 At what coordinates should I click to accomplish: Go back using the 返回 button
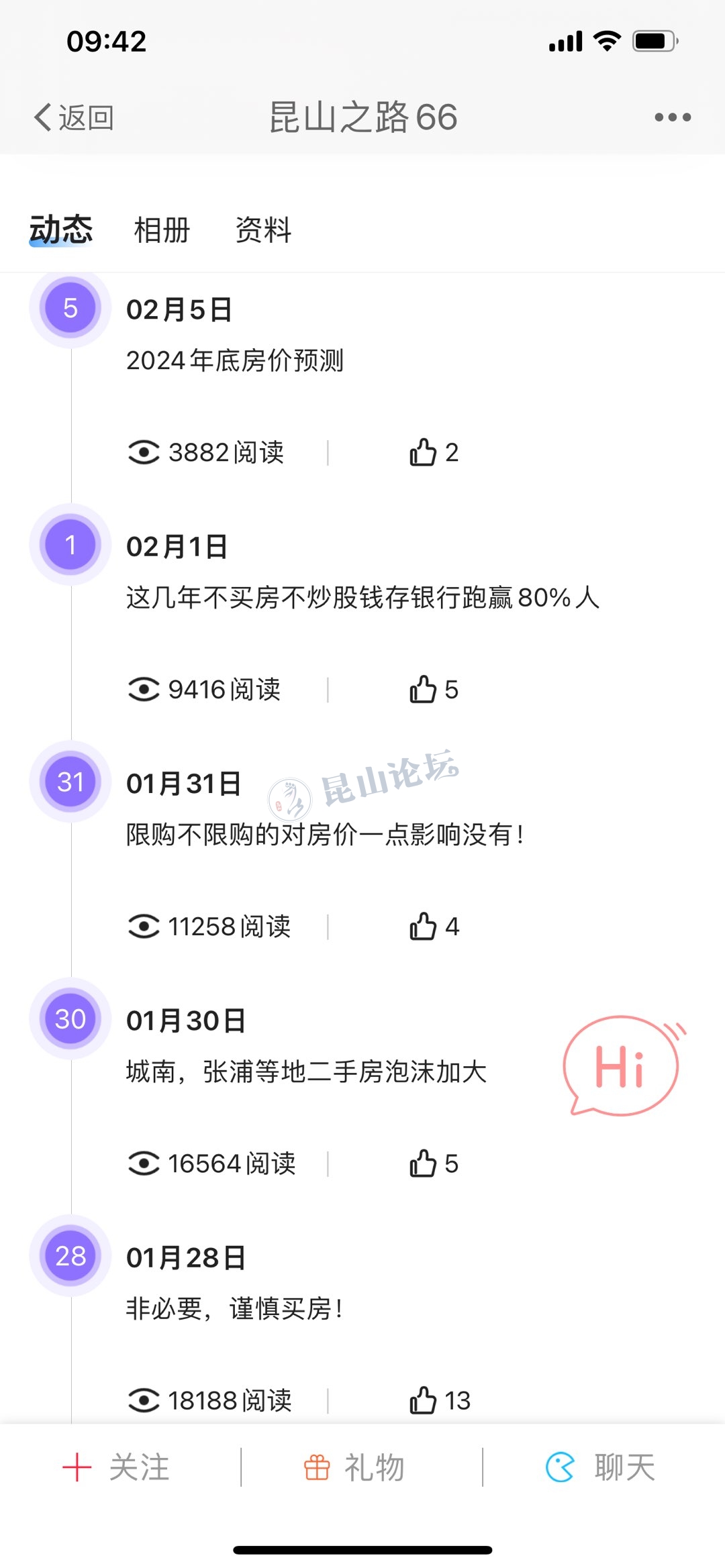click(74, 118)
